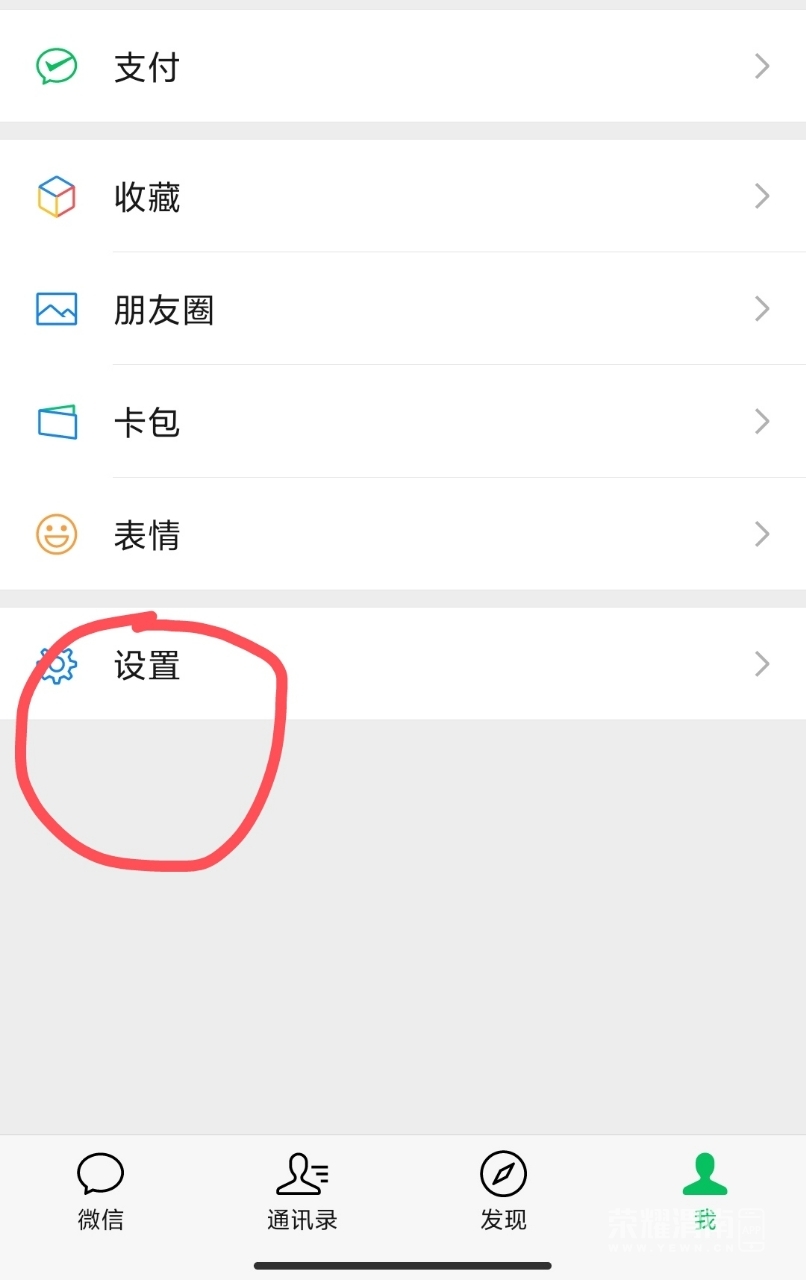
Task: Select the 我 profile tab
Action: pos(705,1192)
